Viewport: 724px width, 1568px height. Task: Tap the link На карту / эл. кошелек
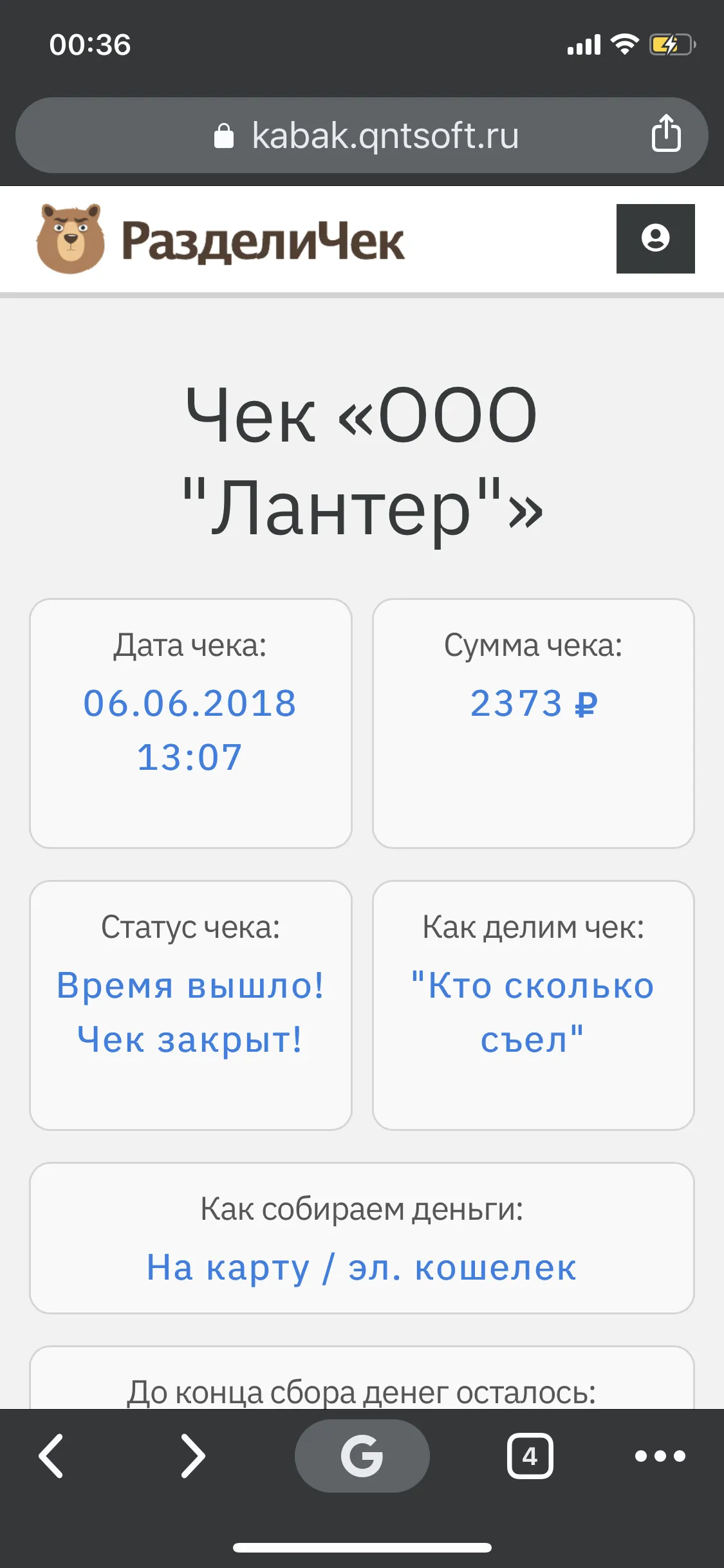point(362,1267)
